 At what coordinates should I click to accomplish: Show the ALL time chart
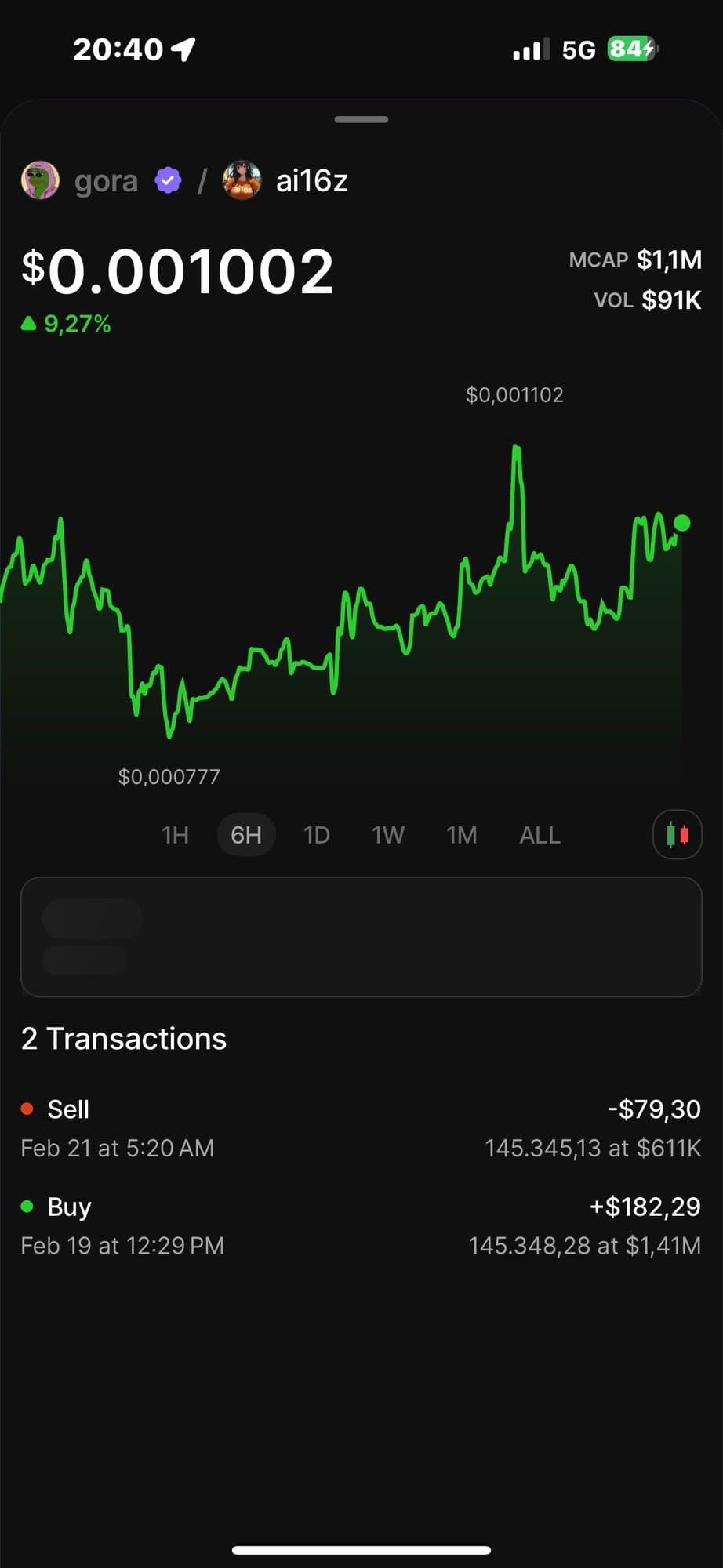(x=540, y=835)
